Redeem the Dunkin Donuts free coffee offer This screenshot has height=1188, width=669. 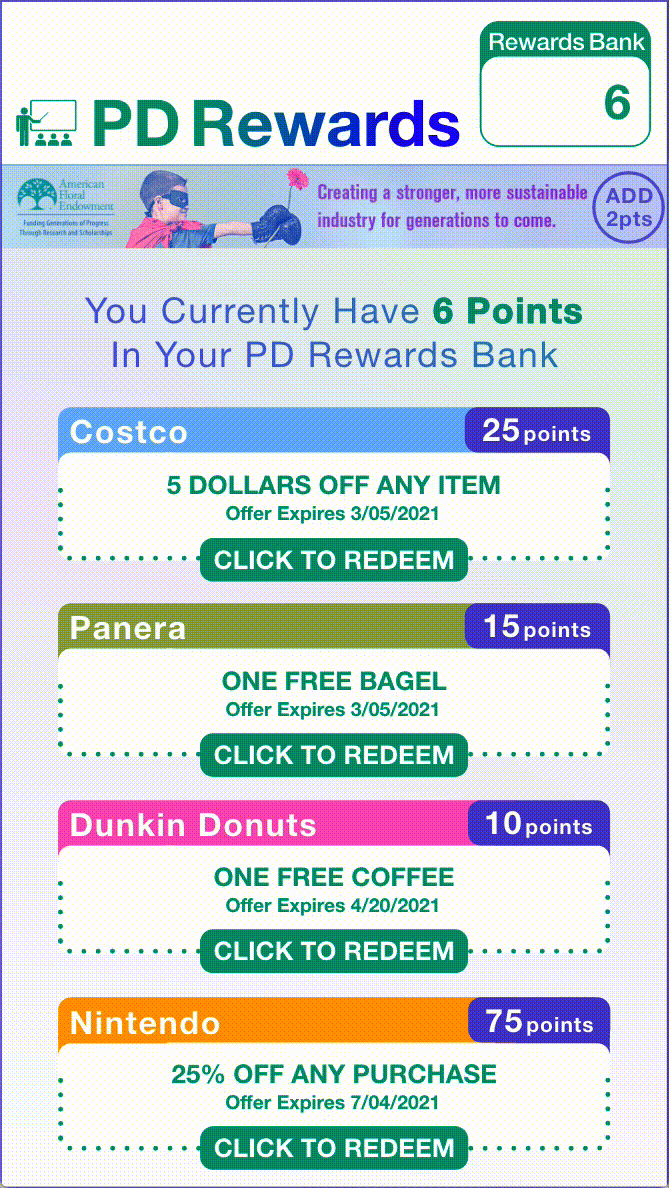point(334,951)
